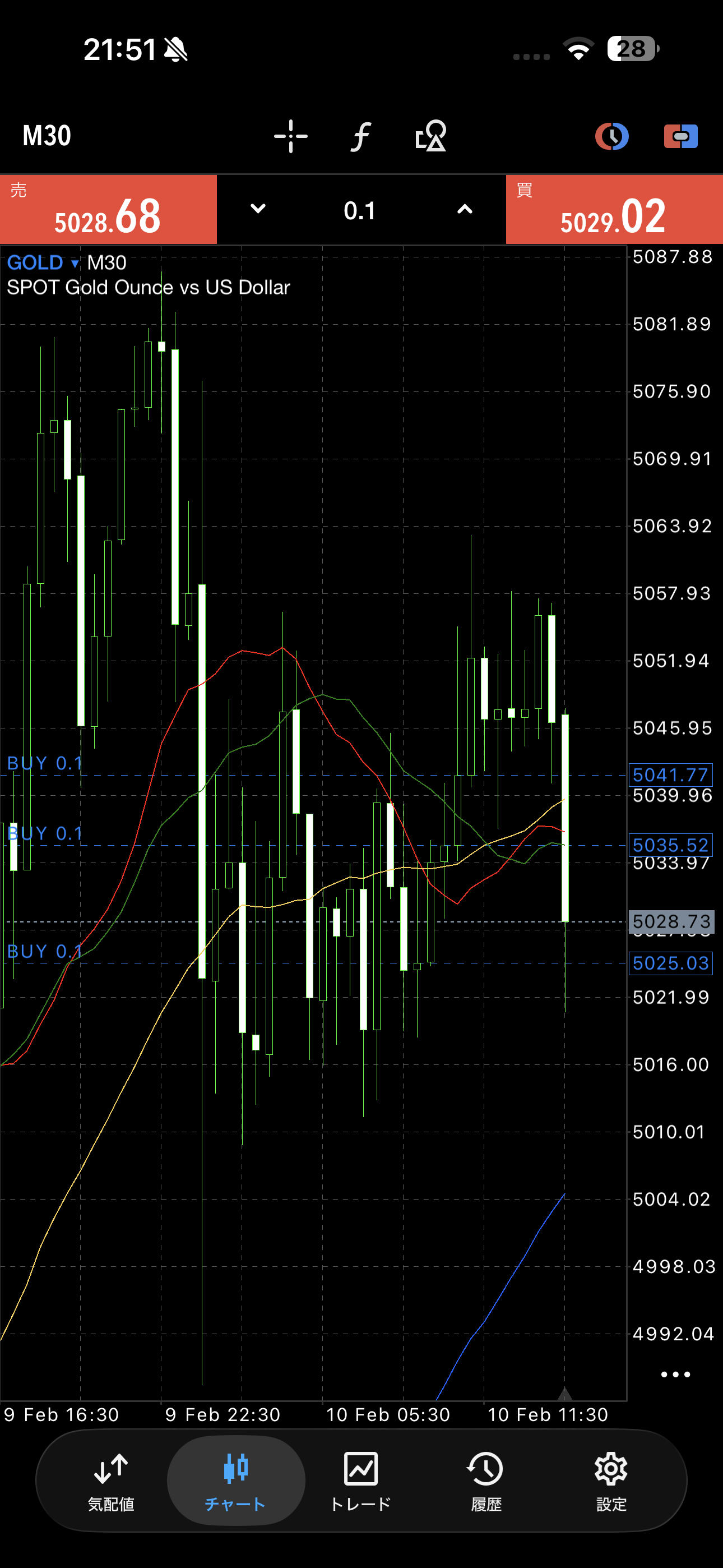Select the チャート chart tab
This screenshot has height=1568, width=723.
235,1481
